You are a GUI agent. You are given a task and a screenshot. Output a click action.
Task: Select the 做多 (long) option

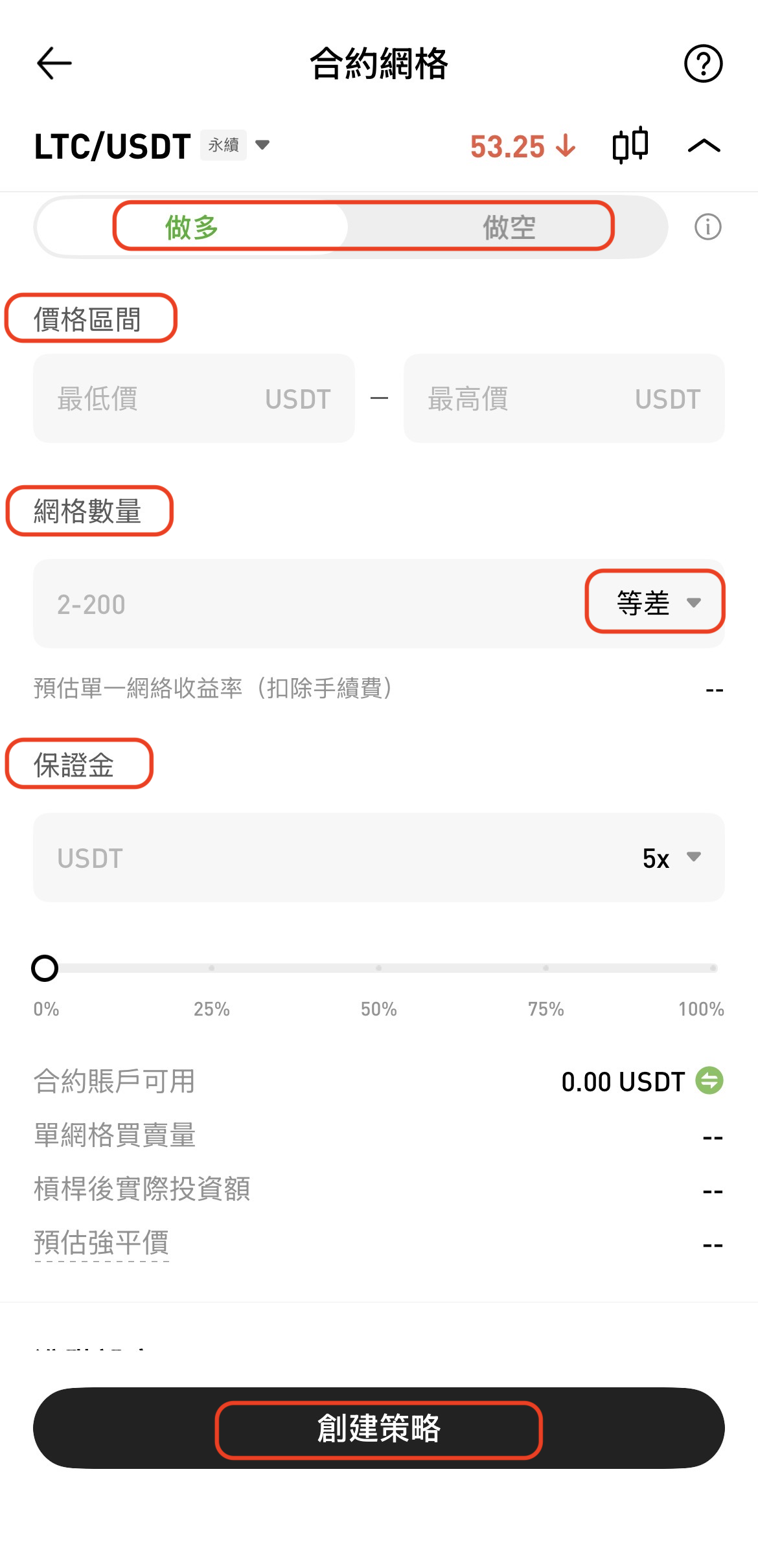pos(192,227)
